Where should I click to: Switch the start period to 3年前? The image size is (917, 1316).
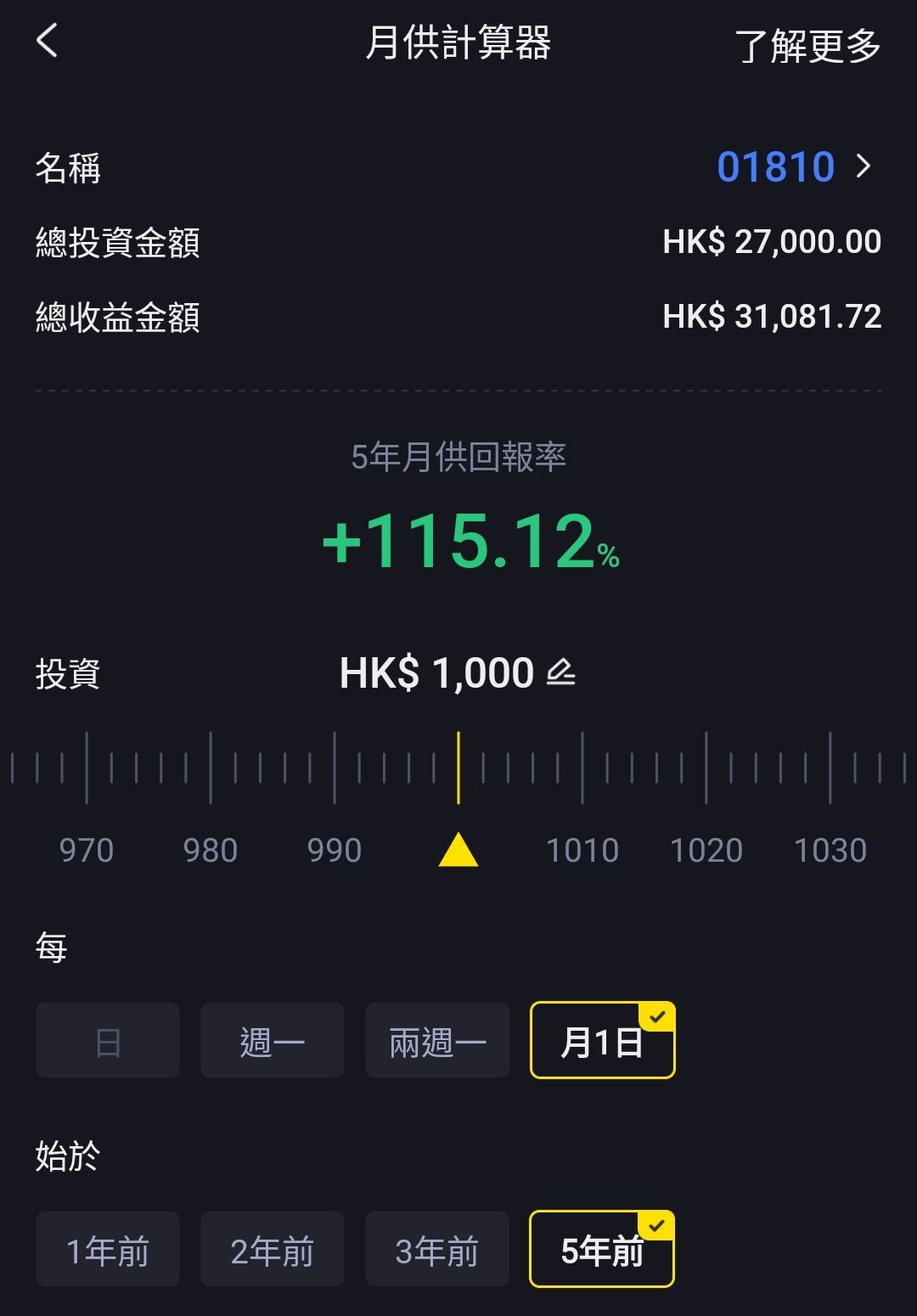click(437, 1250)
